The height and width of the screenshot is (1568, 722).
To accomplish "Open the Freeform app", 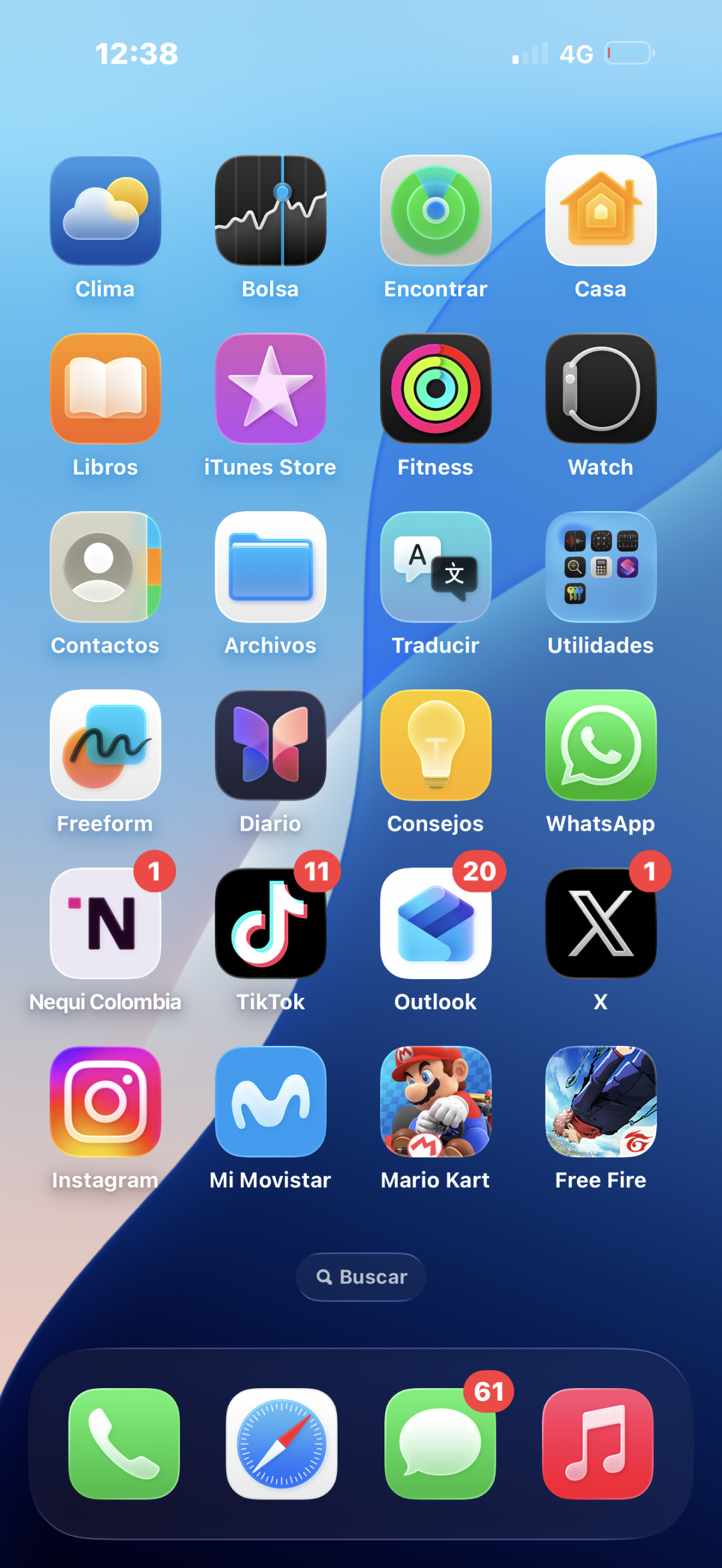I will 105,745.
